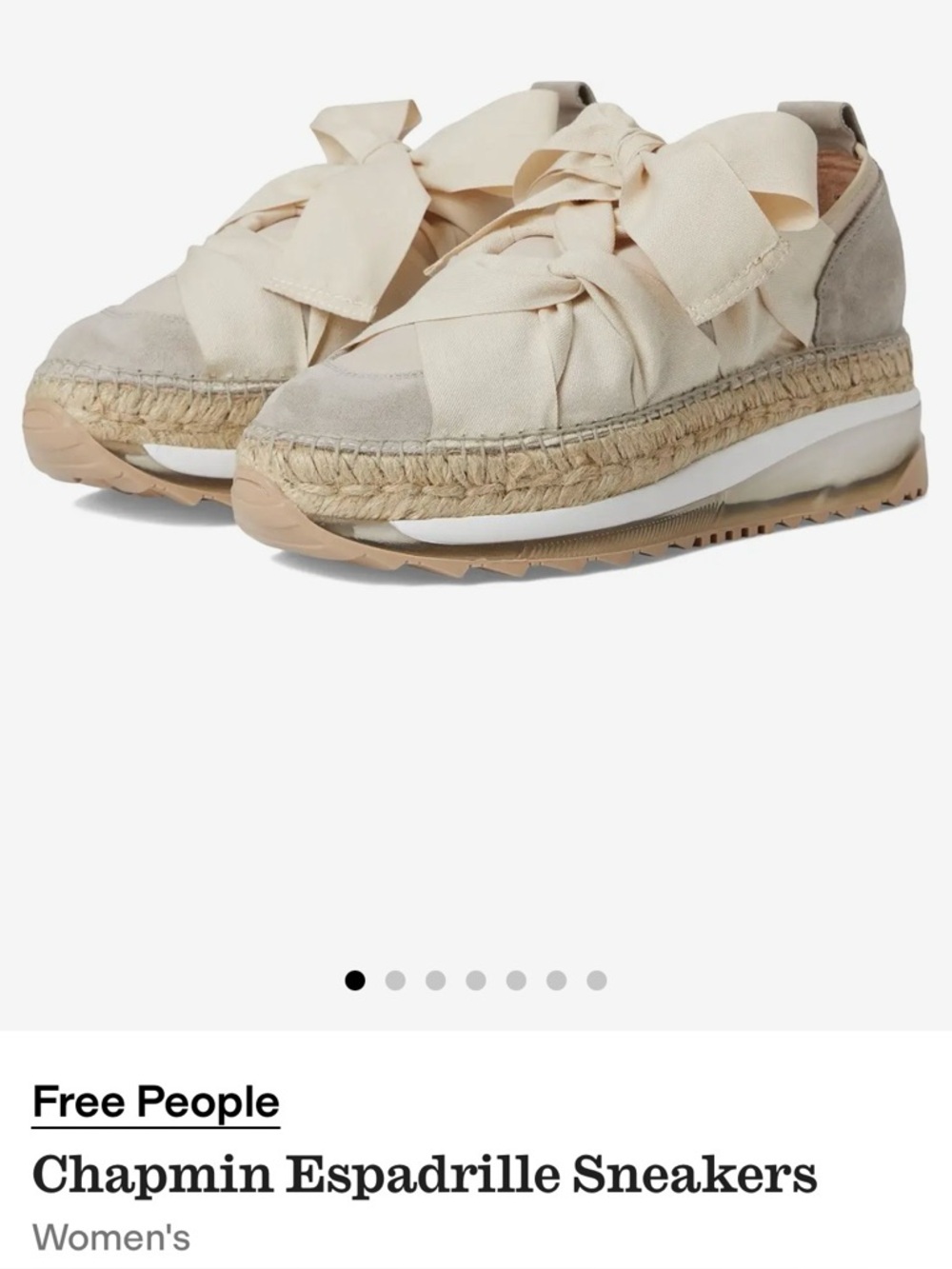Select the third carousel dot
Viewport: 952px width, 1269px height.
point(436,977)
